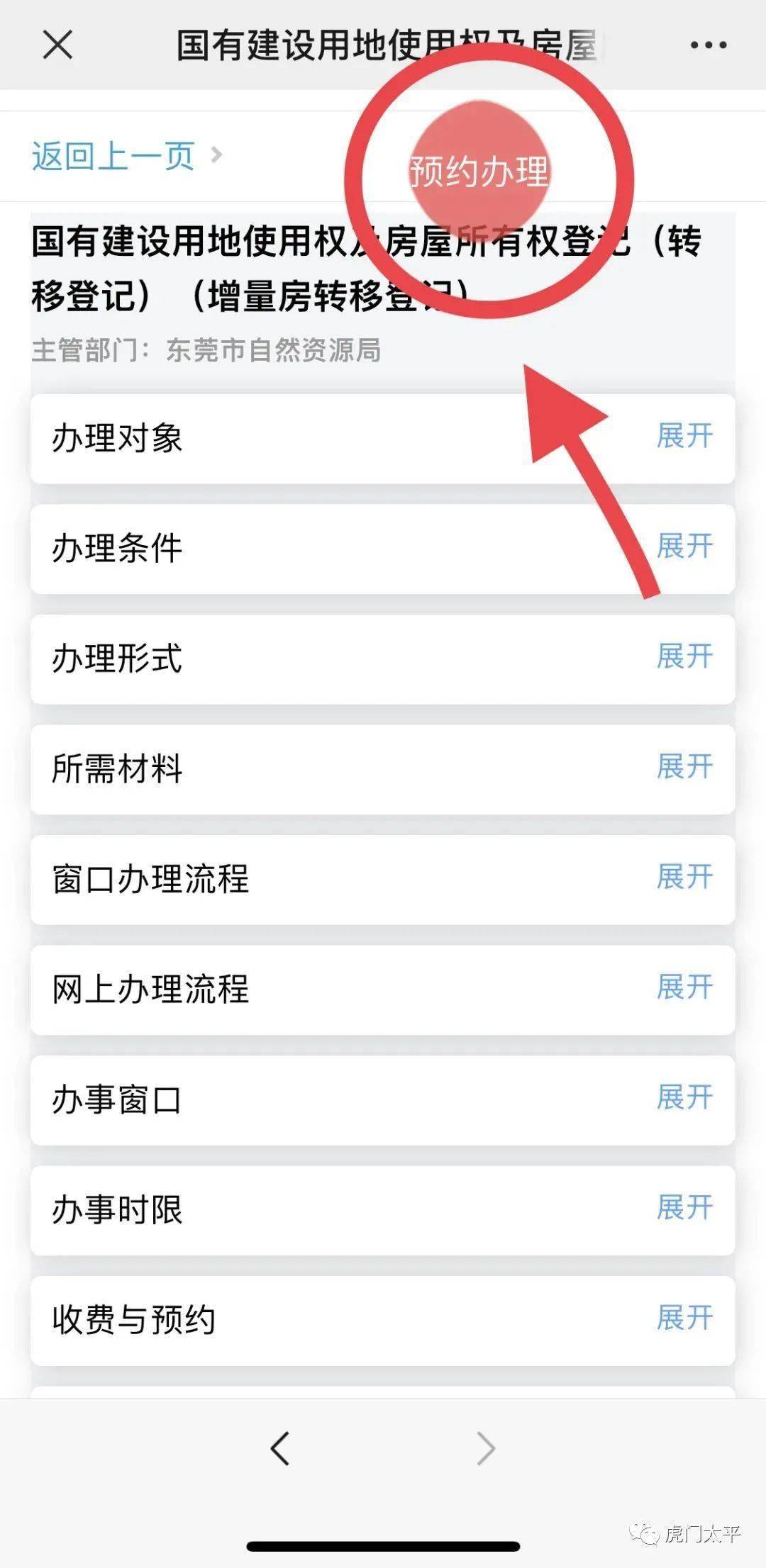Viewport: 766px width, 1568px height.
Task: Tap the 预约办理 button
Action: click(478, 171)
